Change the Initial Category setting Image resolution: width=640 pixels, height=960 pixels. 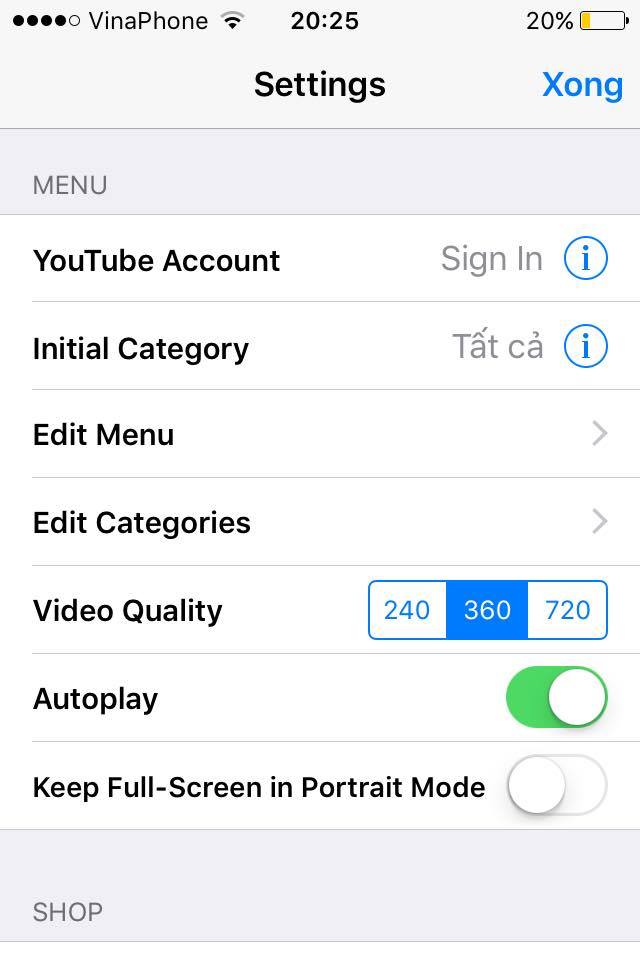pos(497,347)
